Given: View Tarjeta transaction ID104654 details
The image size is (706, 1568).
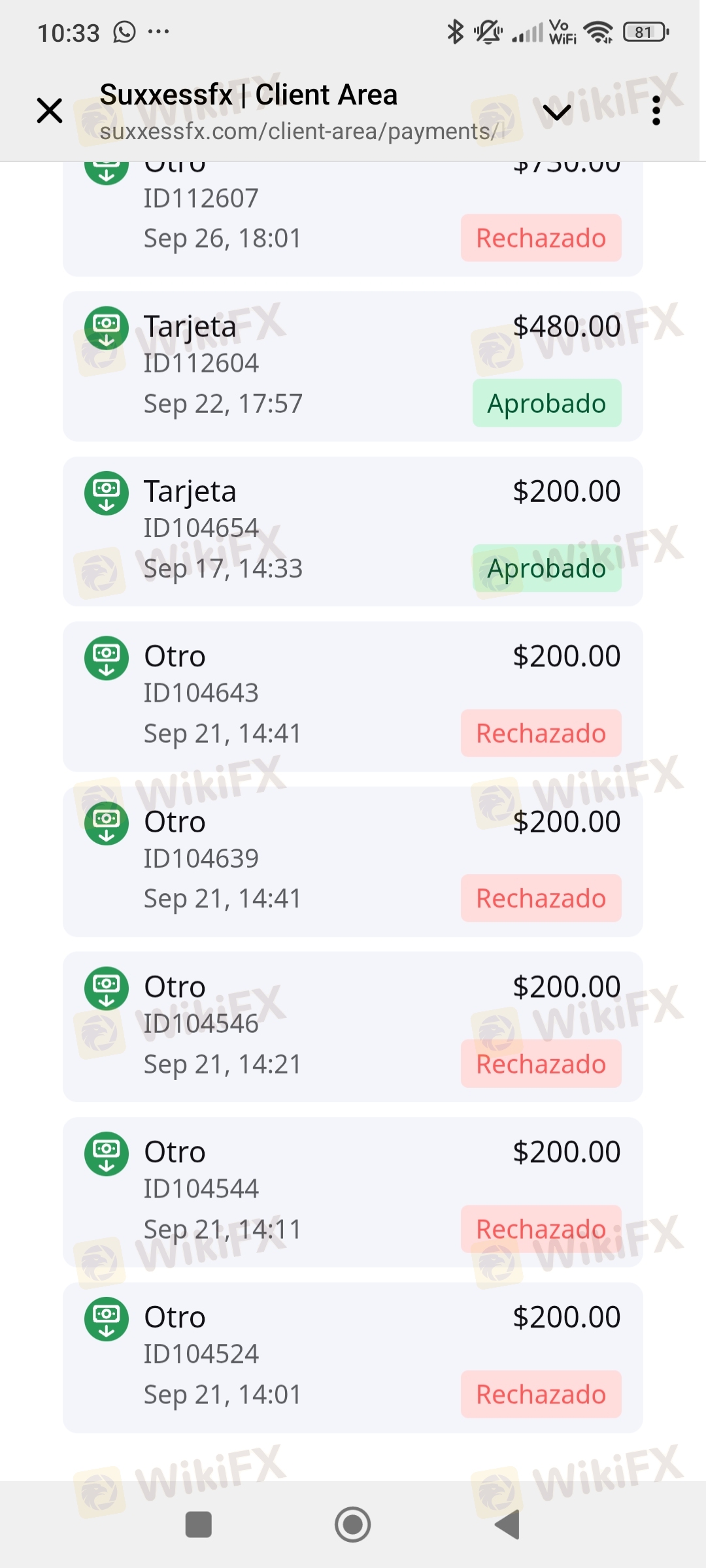Looking at the screenshot, I should point(353,531).
